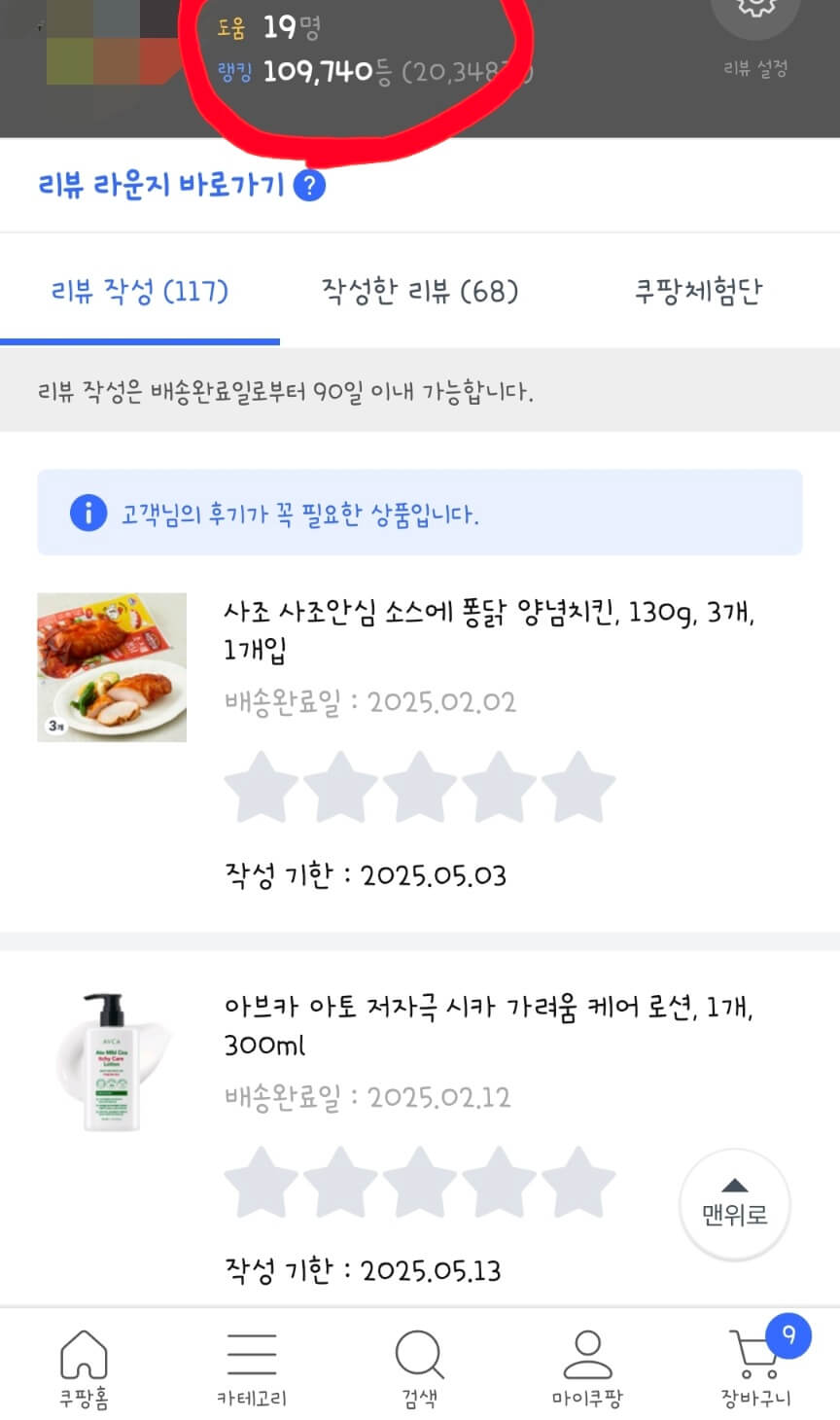Open the 카테고리 menu icon
Image resolution: width=840 pixels, height=1420 pixels.
pos(251,1362)
